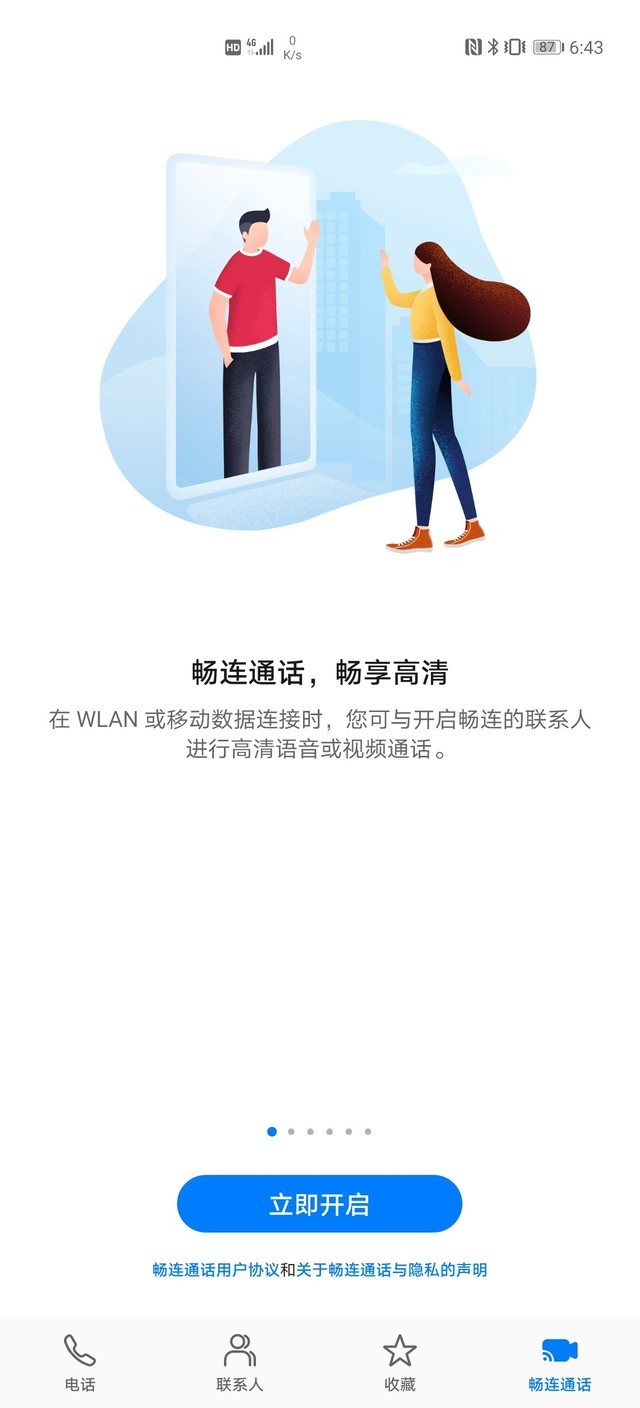
Task: Open the 畅连通话用户协议 link
Action: coord(215,1270)
